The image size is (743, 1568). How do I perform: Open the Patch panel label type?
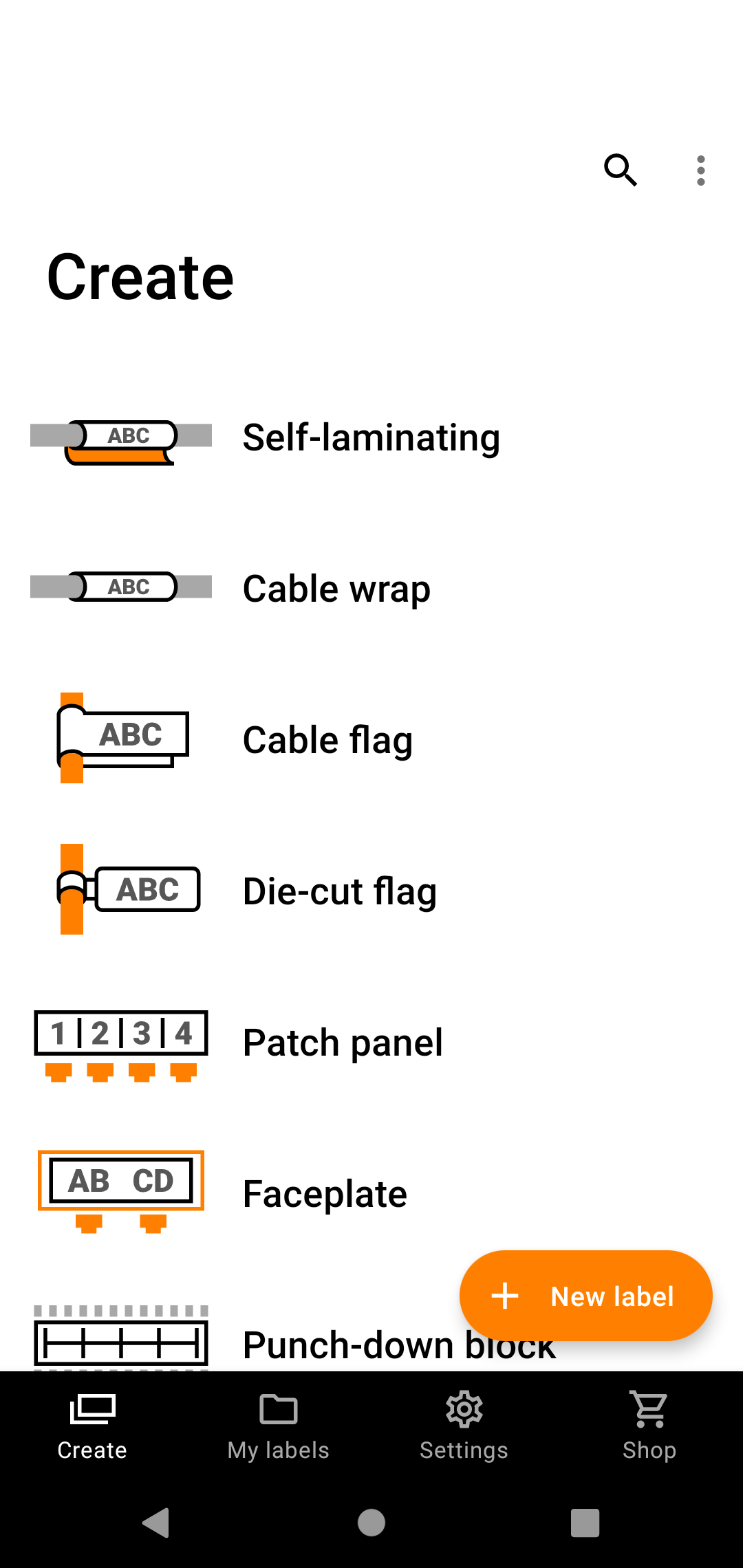pyautogui.click(x=343, y=1043)
